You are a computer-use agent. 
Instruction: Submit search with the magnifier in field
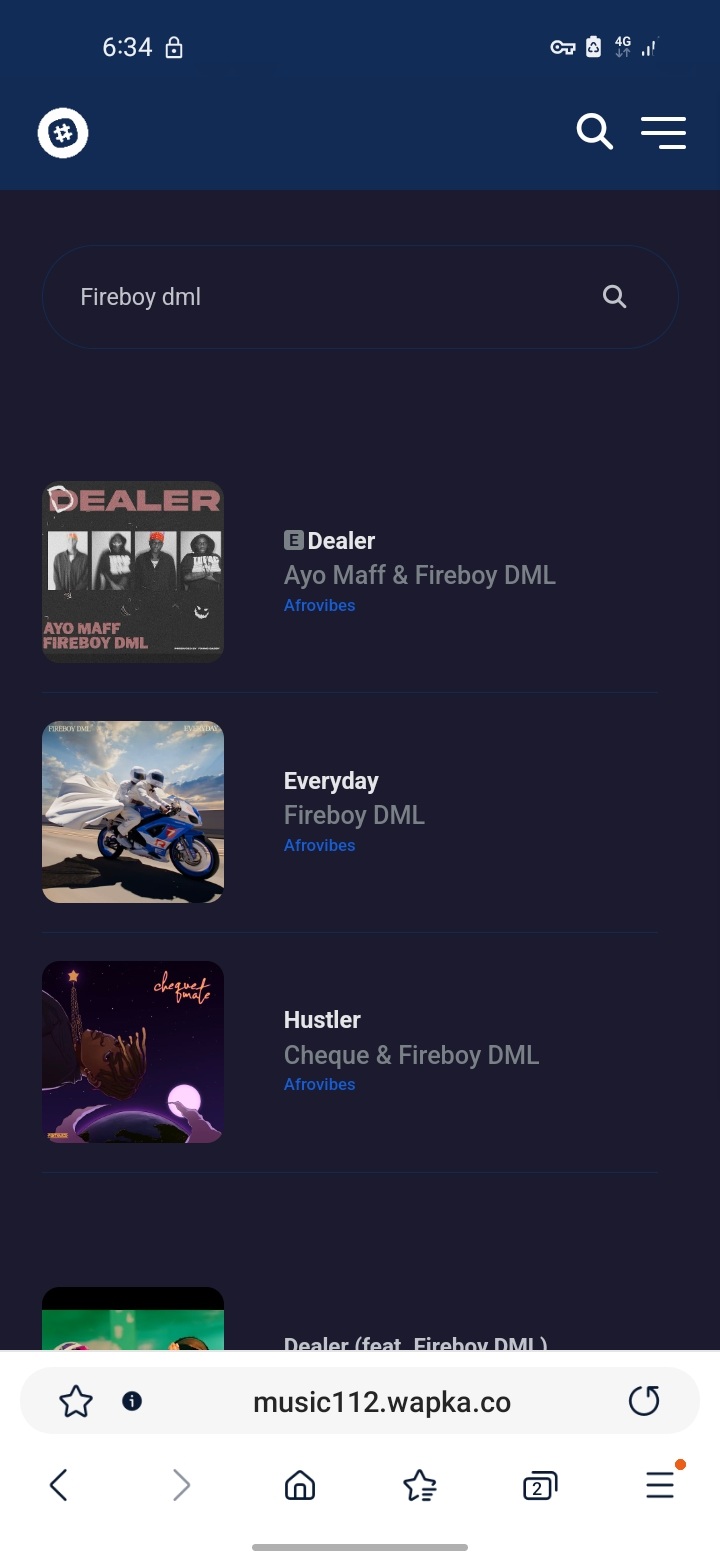(x=614, y=297)
